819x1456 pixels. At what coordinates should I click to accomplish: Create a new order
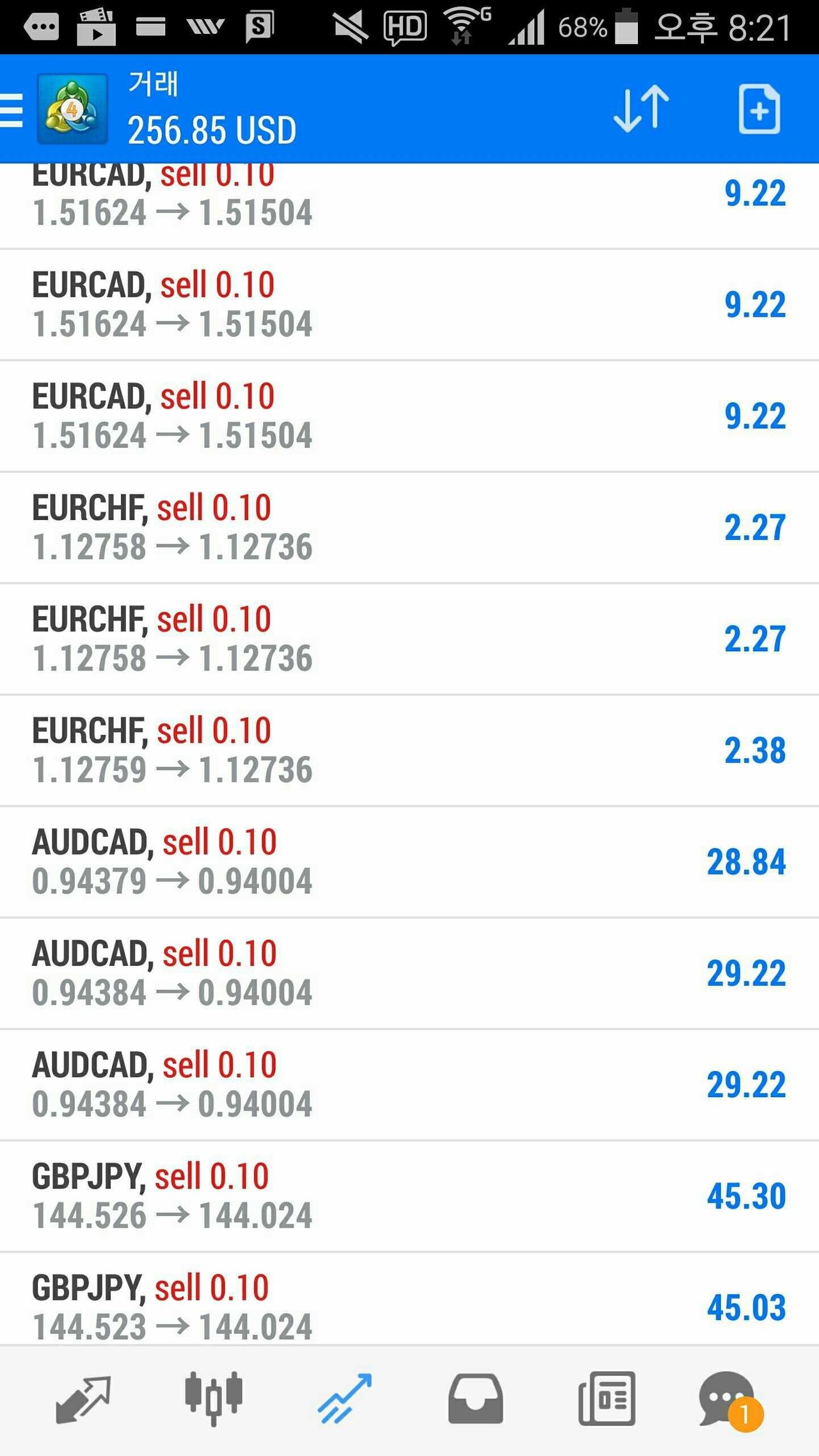(x=759, y=109)
